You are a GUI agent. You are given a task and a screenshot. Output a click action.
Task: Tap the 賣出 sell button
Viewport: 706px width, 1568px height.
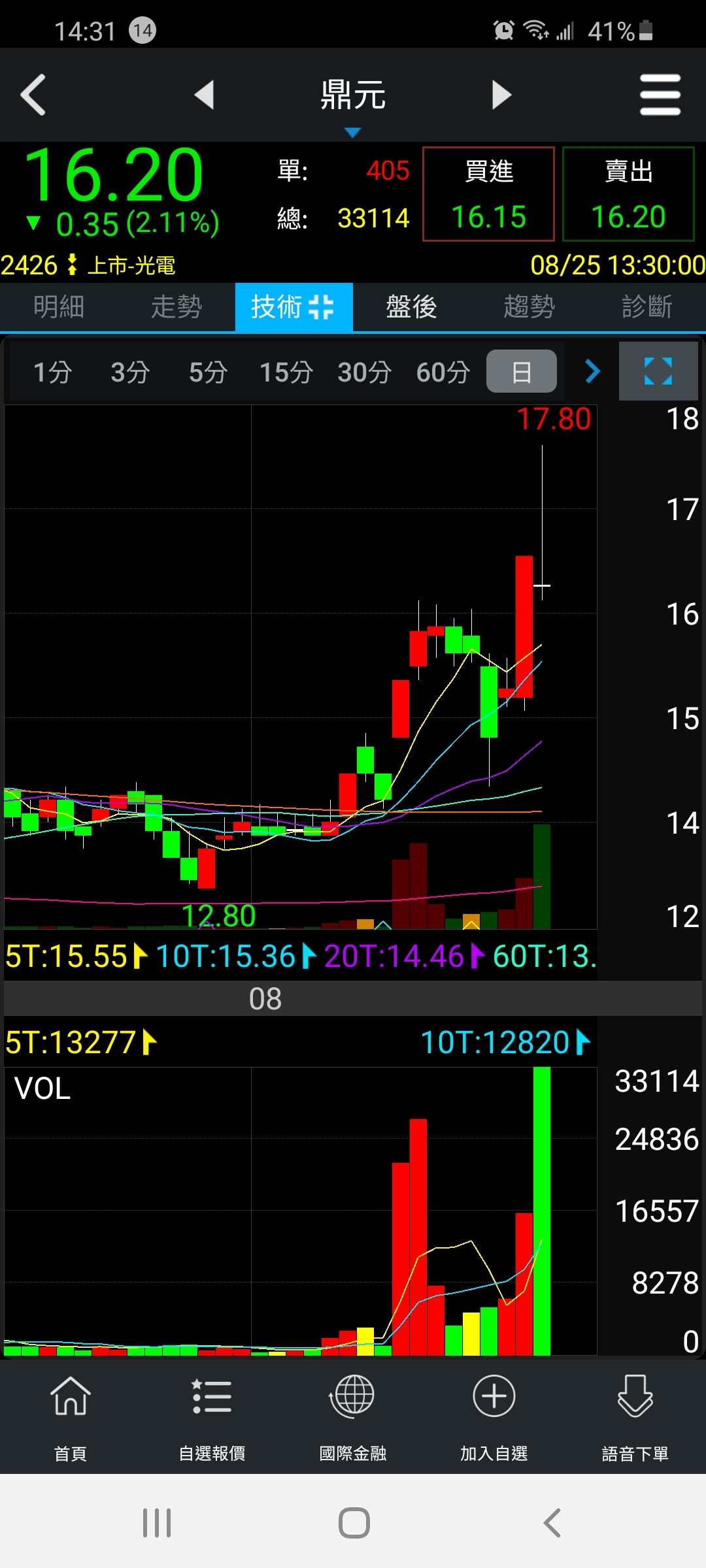(x=628, y=194)
